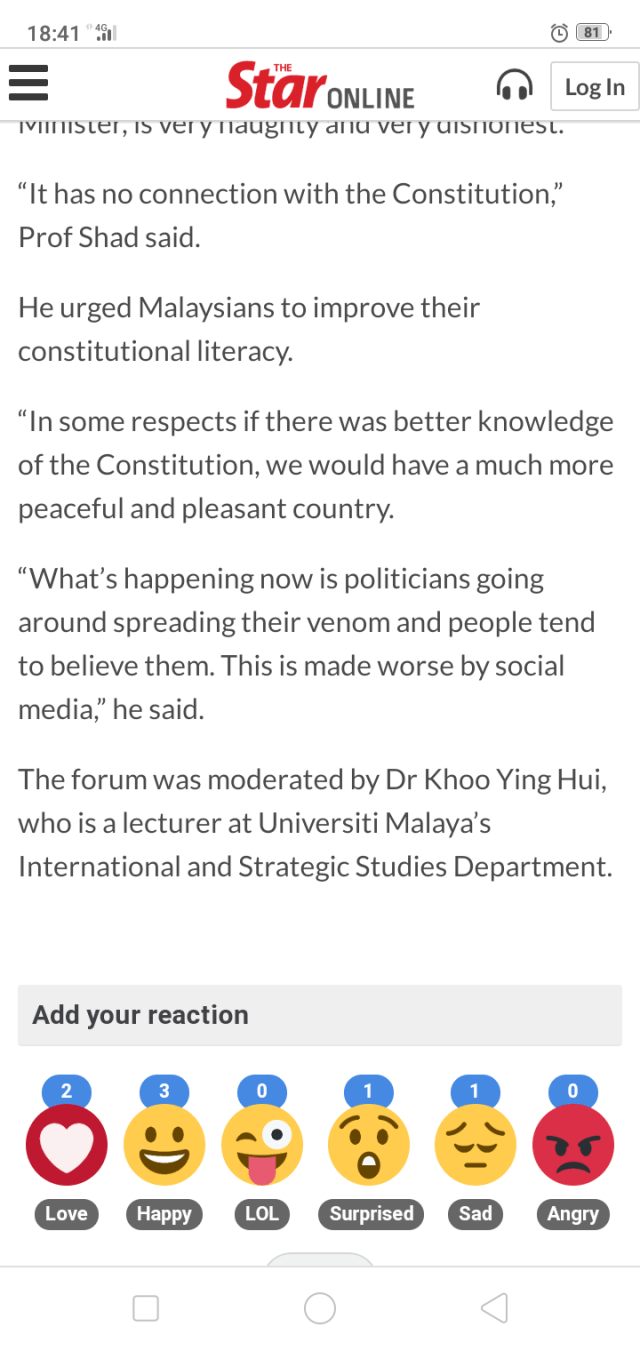Viewport: 640px width, 1351px height.
Task: Open The Star Online homepage logo
Action: tap(319, 86)
